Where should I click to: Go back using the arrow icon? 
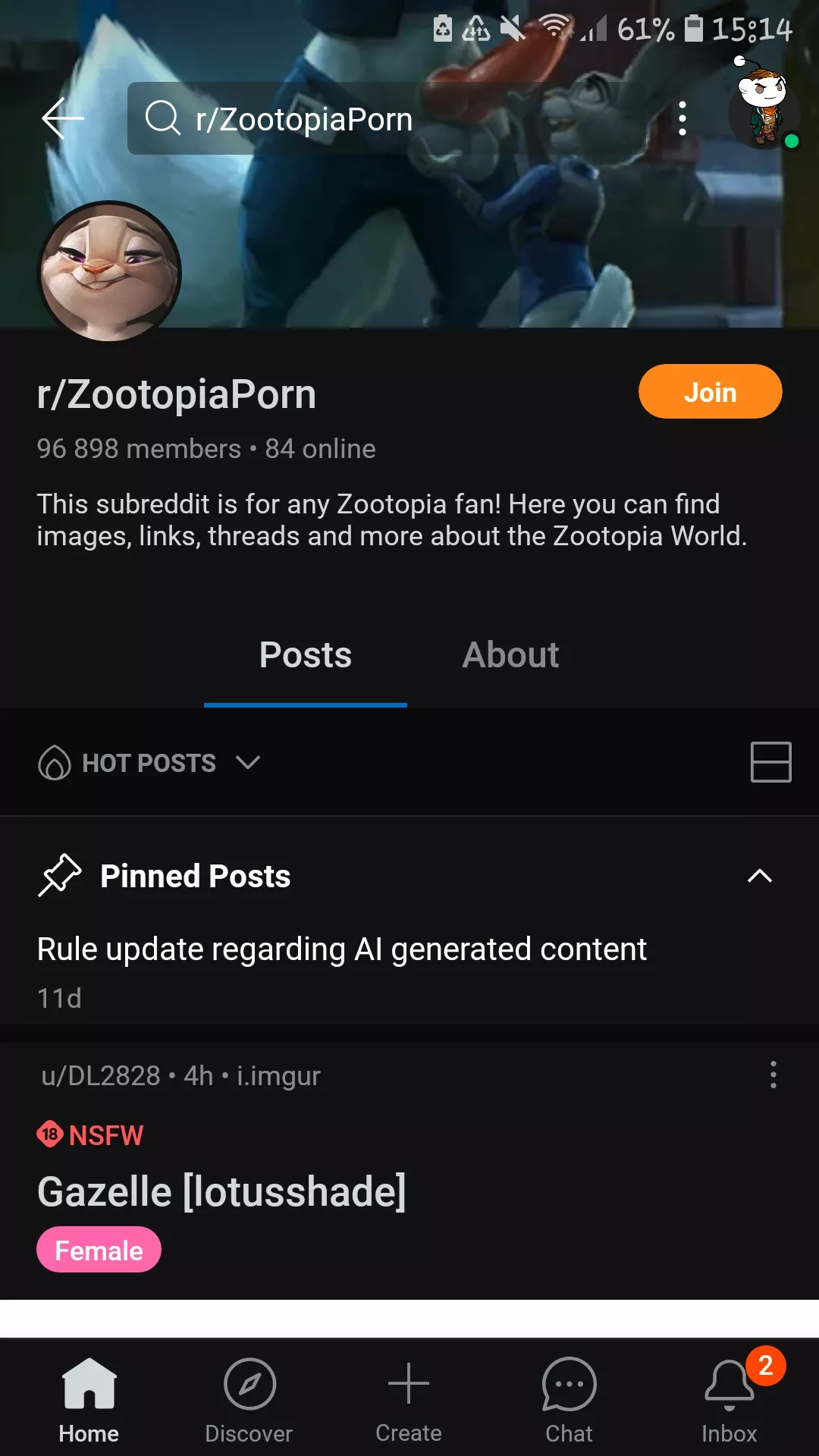coord(62,118)
